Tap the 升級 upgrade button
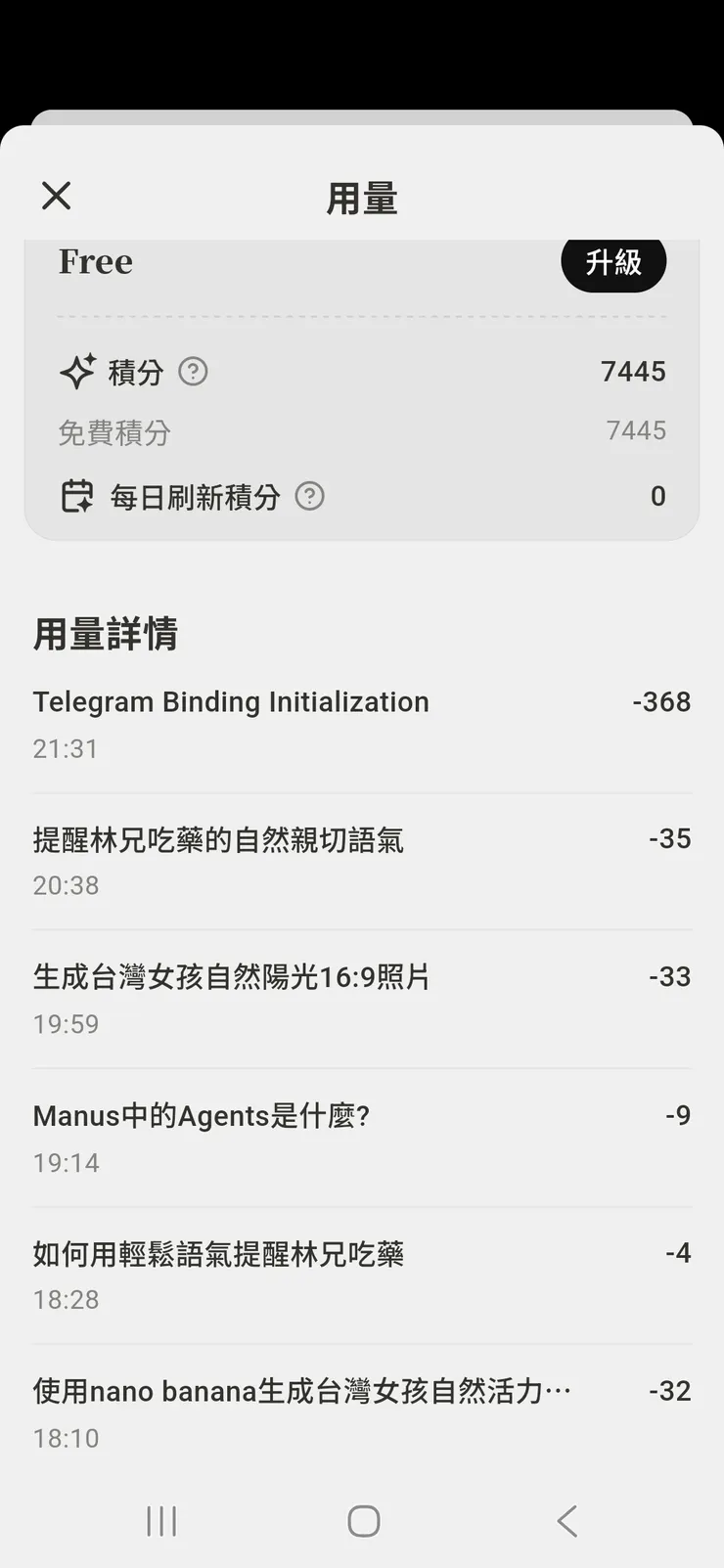 click(612, 263)
